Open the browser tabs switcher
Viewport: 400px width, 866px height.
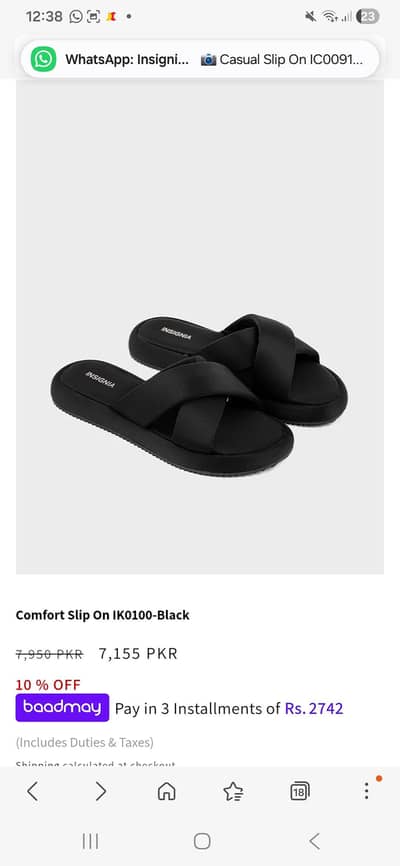point(299,791)
